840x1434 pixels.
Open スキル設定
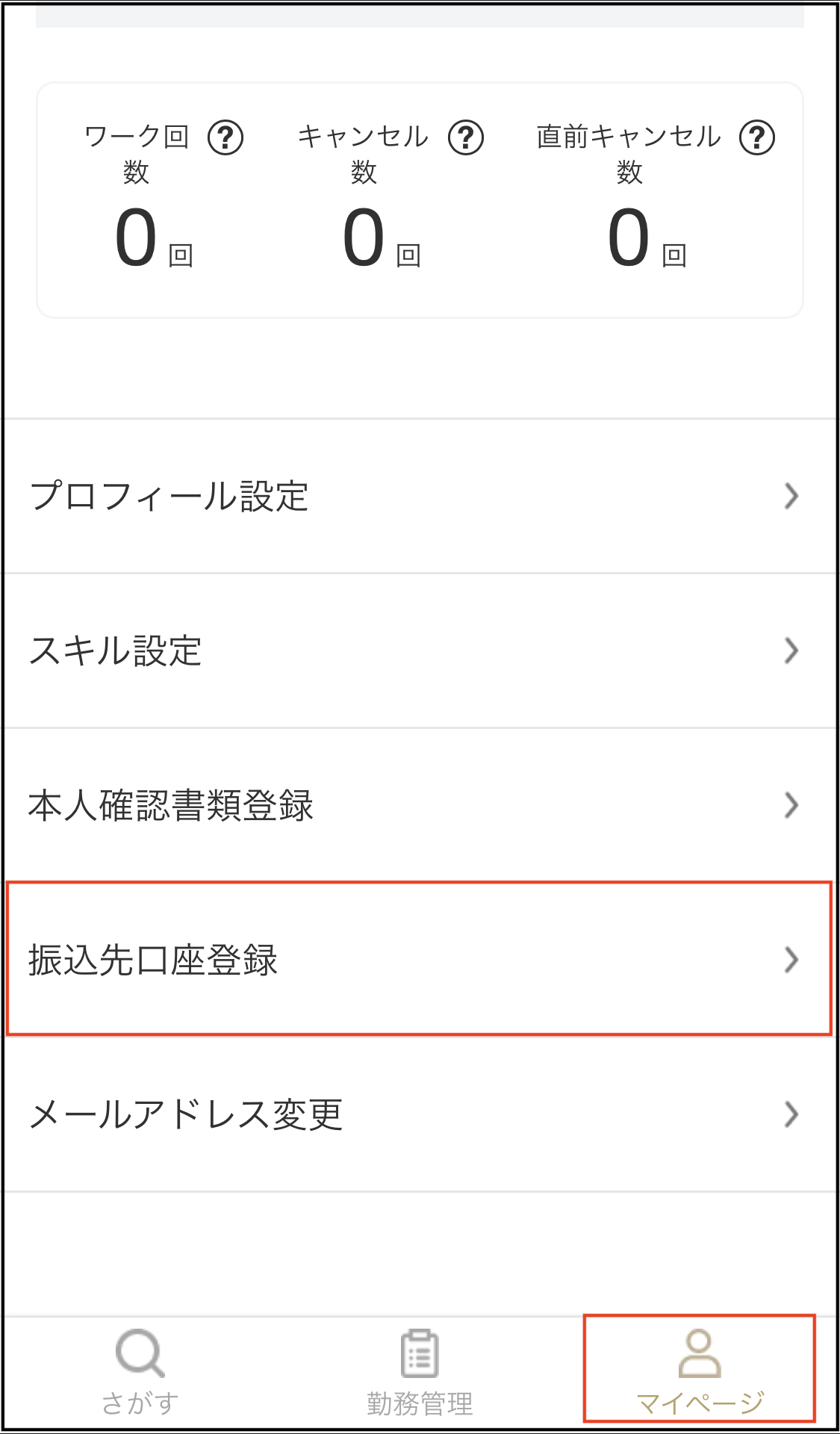pos(418,651)
